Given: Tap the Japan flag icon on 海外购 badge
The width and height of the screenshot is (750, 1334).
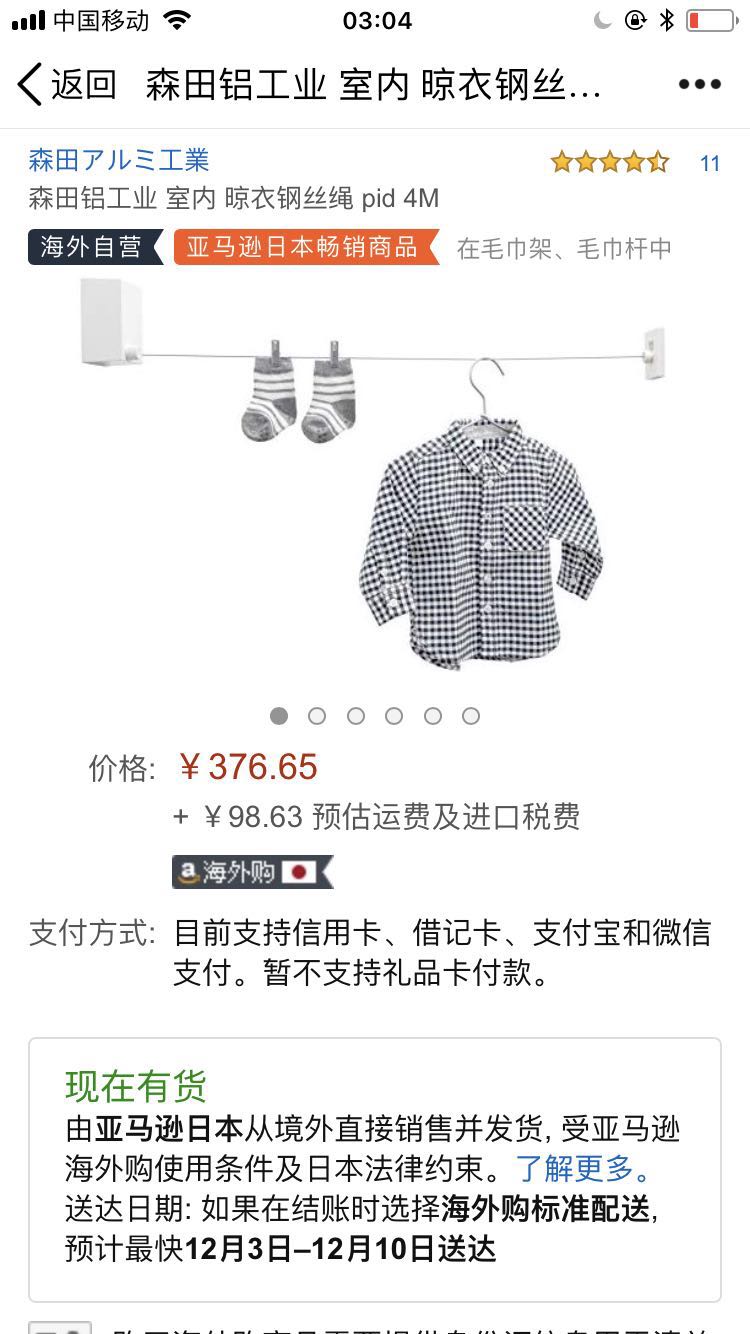Looking at the screenshot, I should click(x=299, y=871).
